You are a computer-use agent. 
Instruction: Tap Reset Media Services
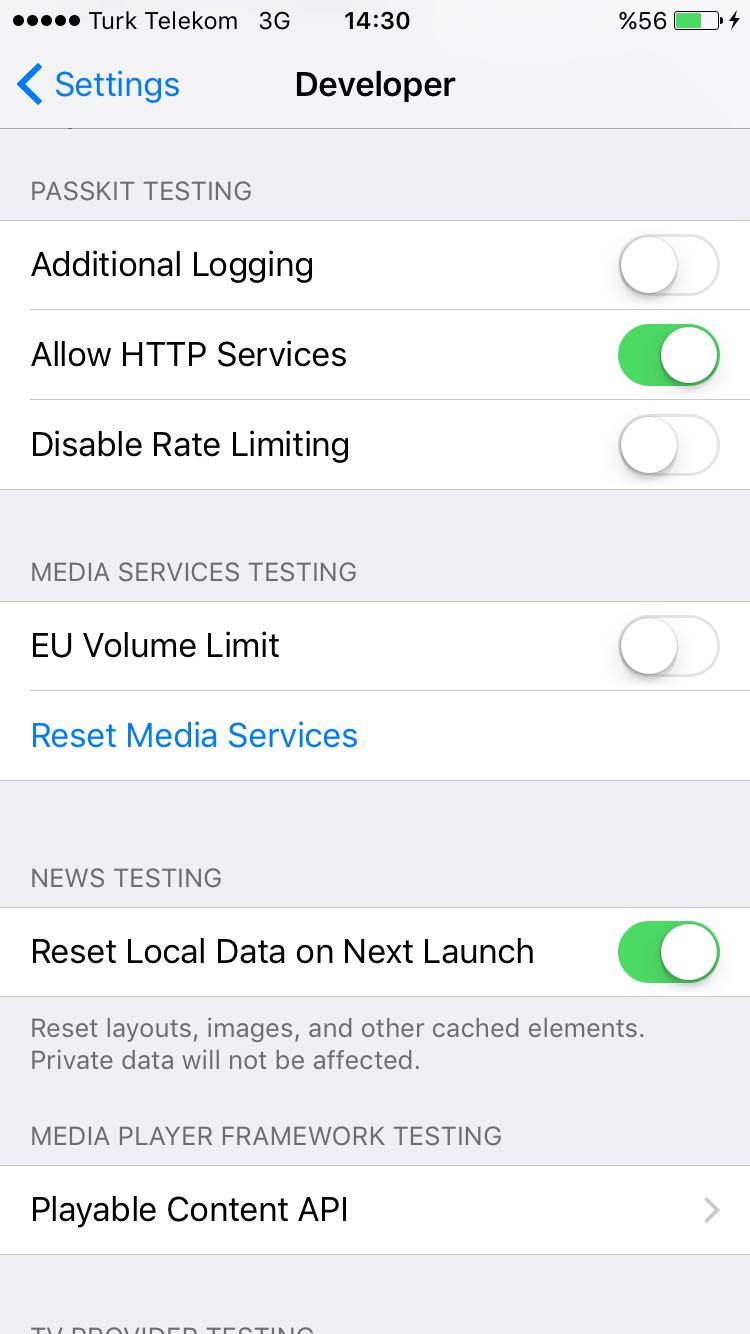tap(194, 736)
